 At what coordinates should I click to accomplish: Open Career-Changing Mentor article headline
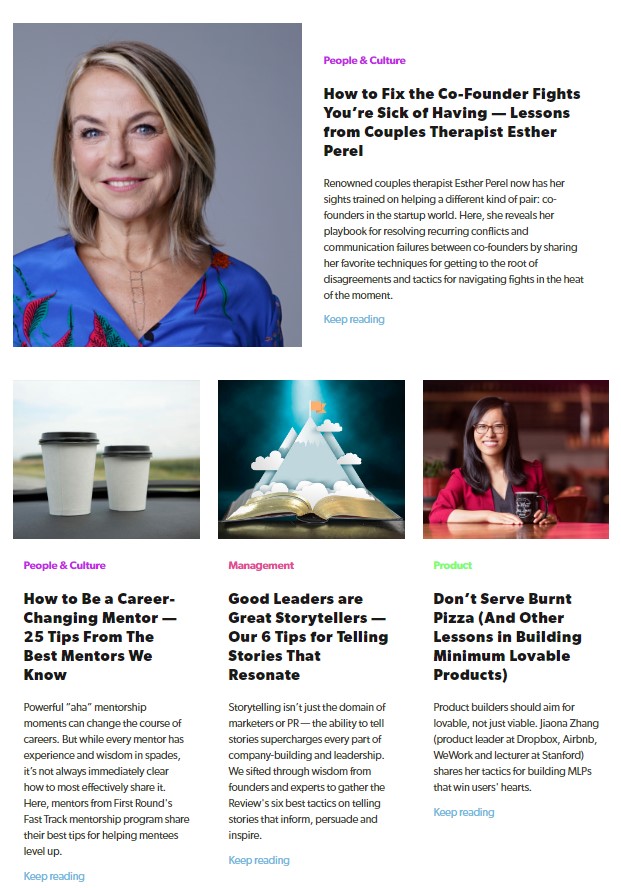(100, 636)
